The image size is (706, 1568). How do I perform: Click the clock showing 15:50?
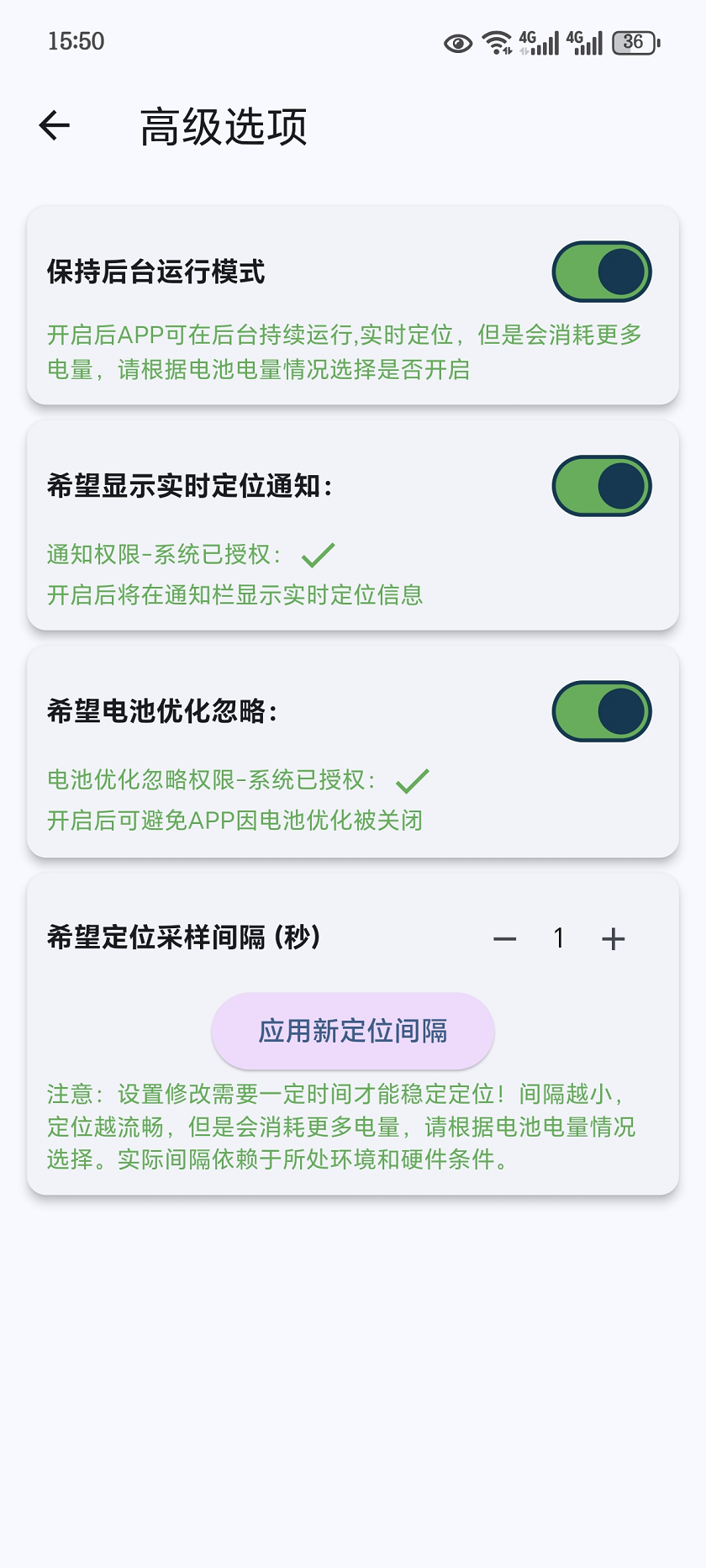76,40
